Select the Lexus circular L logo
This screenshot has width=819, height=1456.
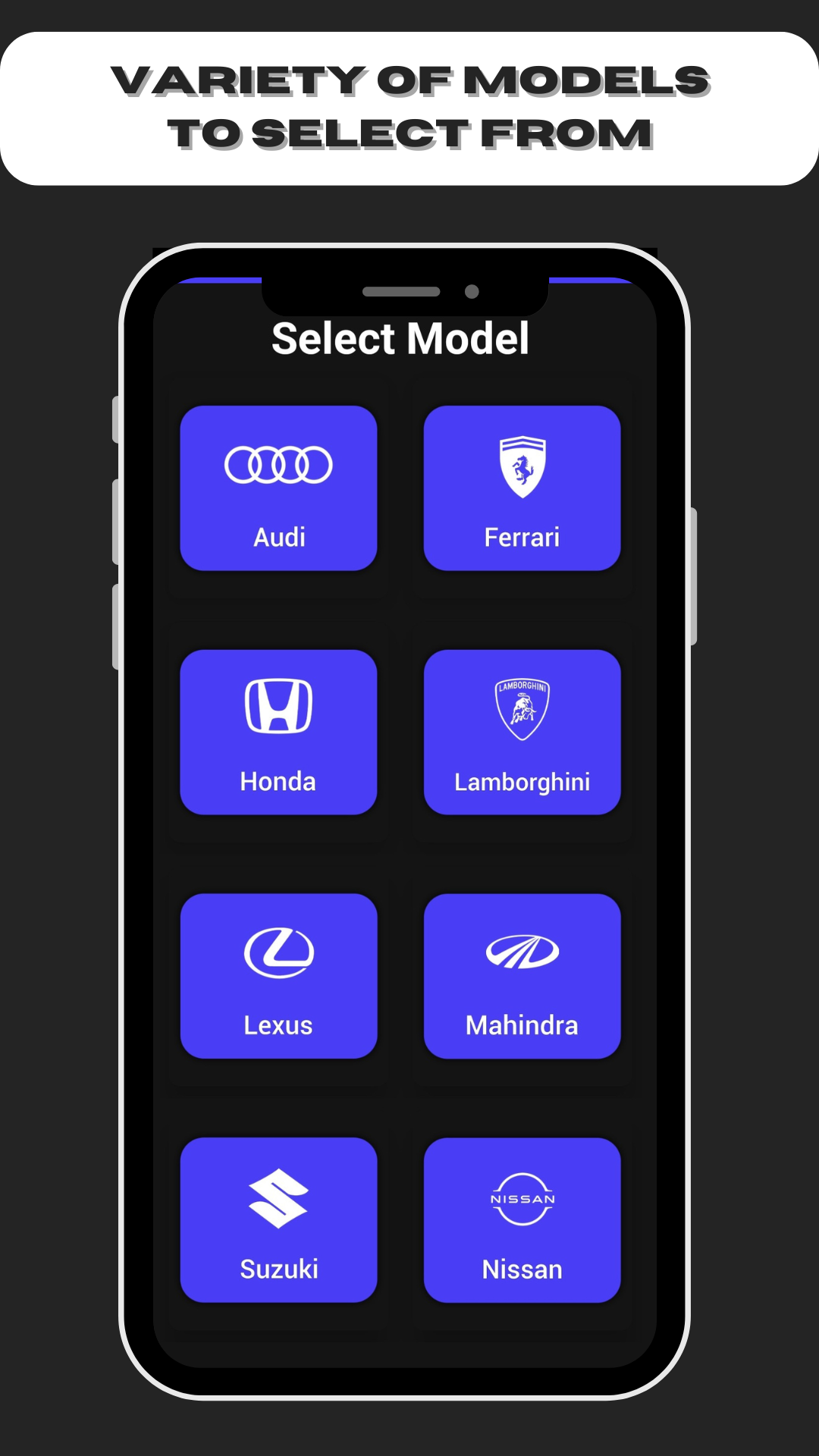[278, 952]
